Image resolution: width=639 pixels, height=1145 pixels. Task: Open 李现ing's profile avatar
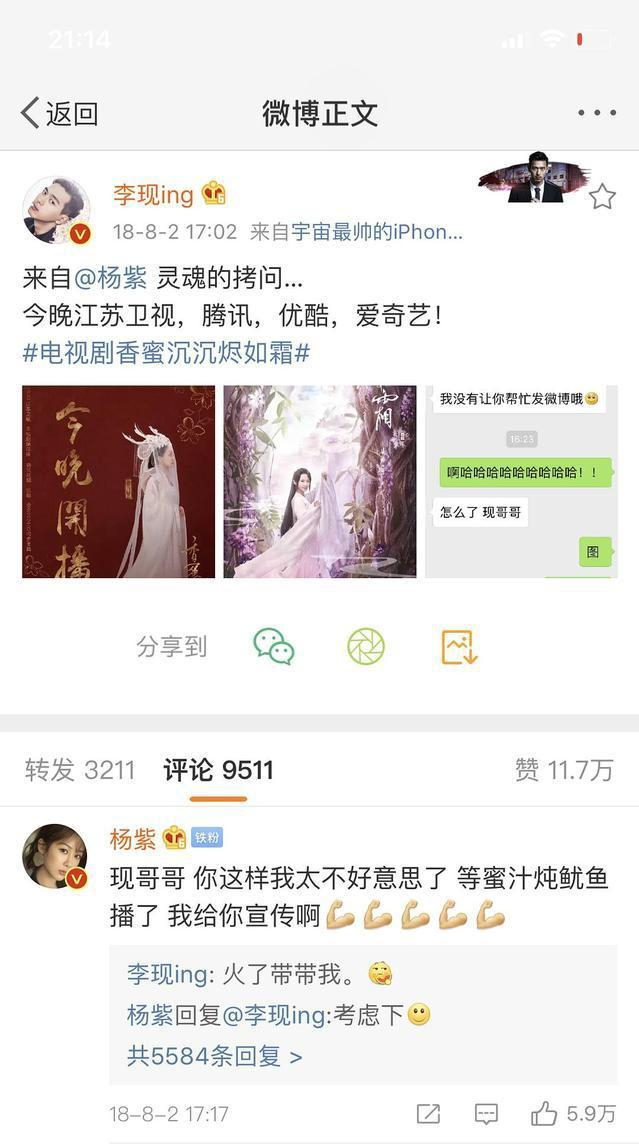[x=57, y=210]
